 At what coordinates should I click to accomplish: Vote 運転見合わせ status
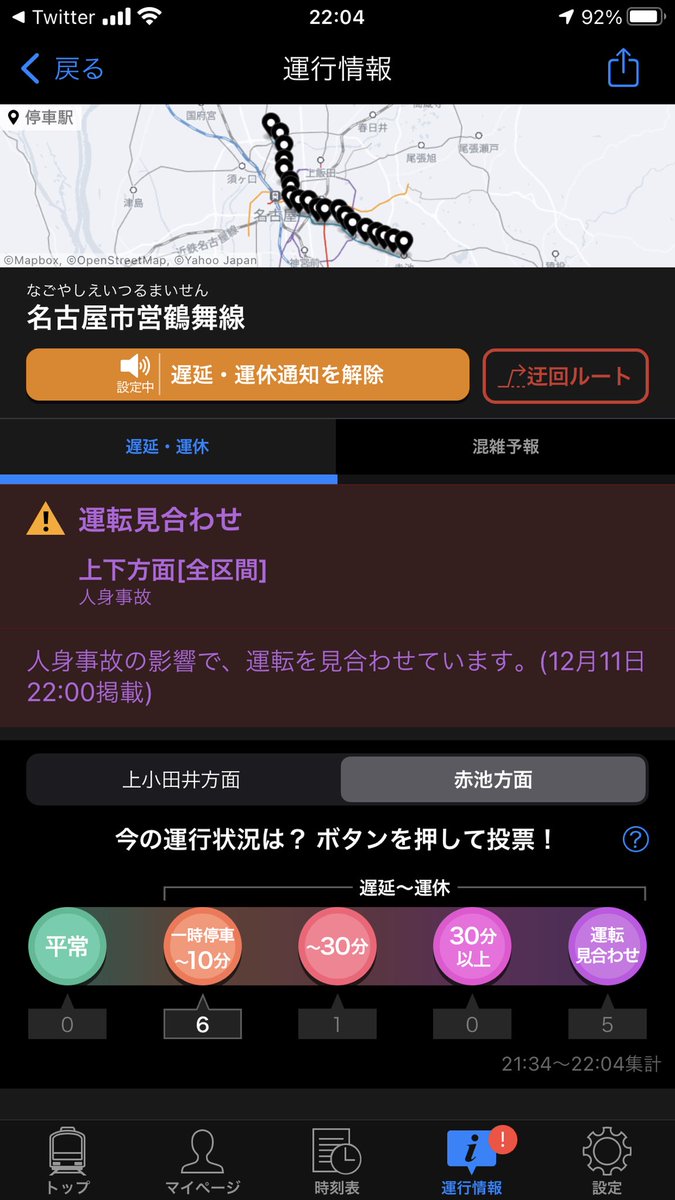[607, 946]
